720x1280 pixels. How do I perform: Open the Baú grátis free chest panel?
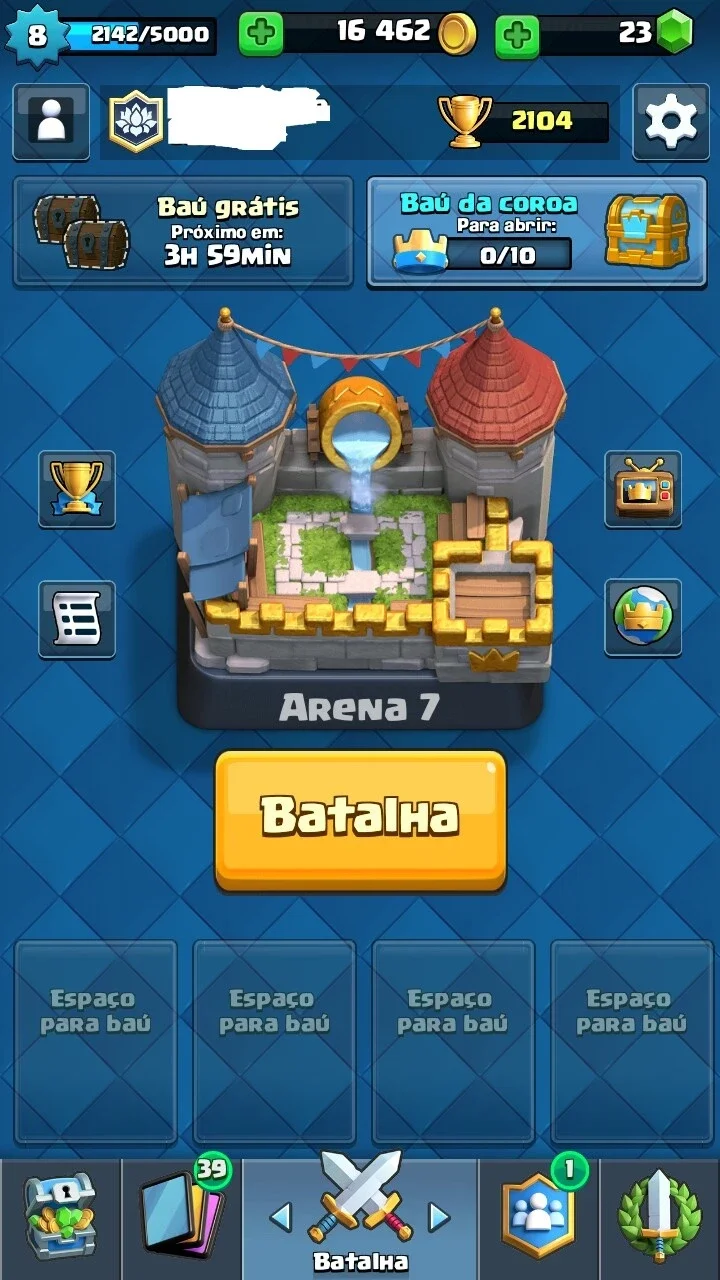(x=183, y=232)
